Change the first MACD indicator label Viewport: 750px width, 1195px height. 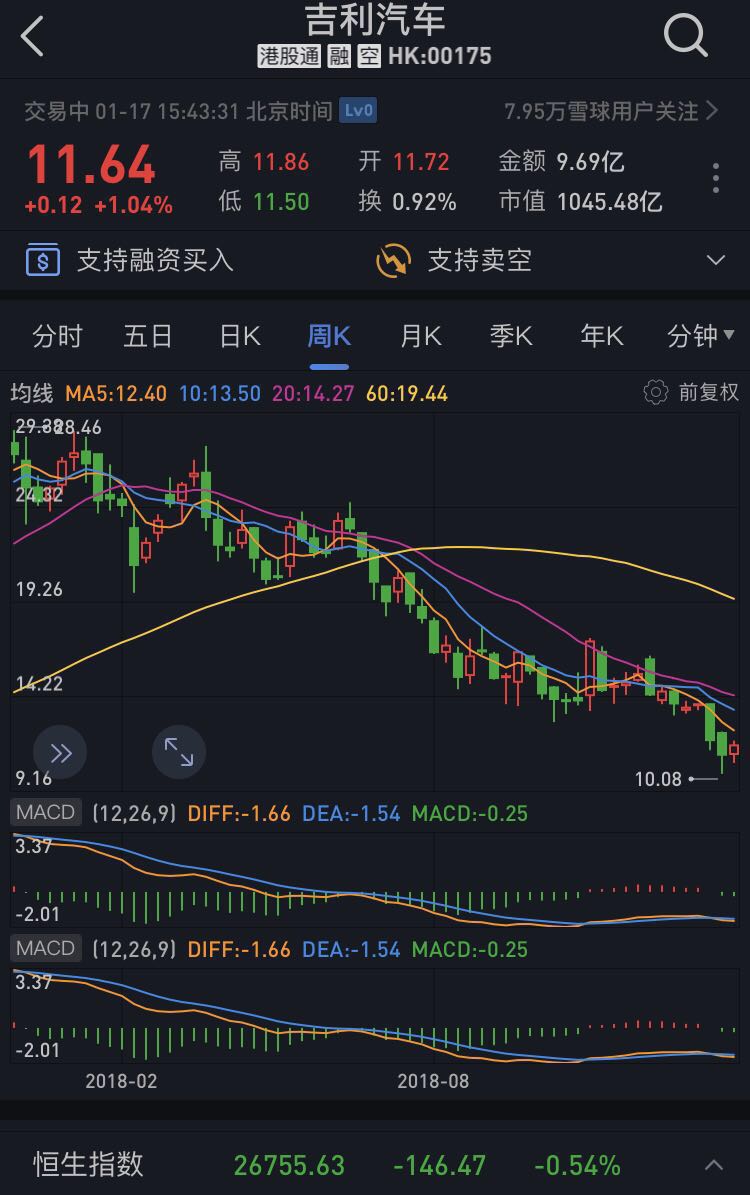point(46,812)
